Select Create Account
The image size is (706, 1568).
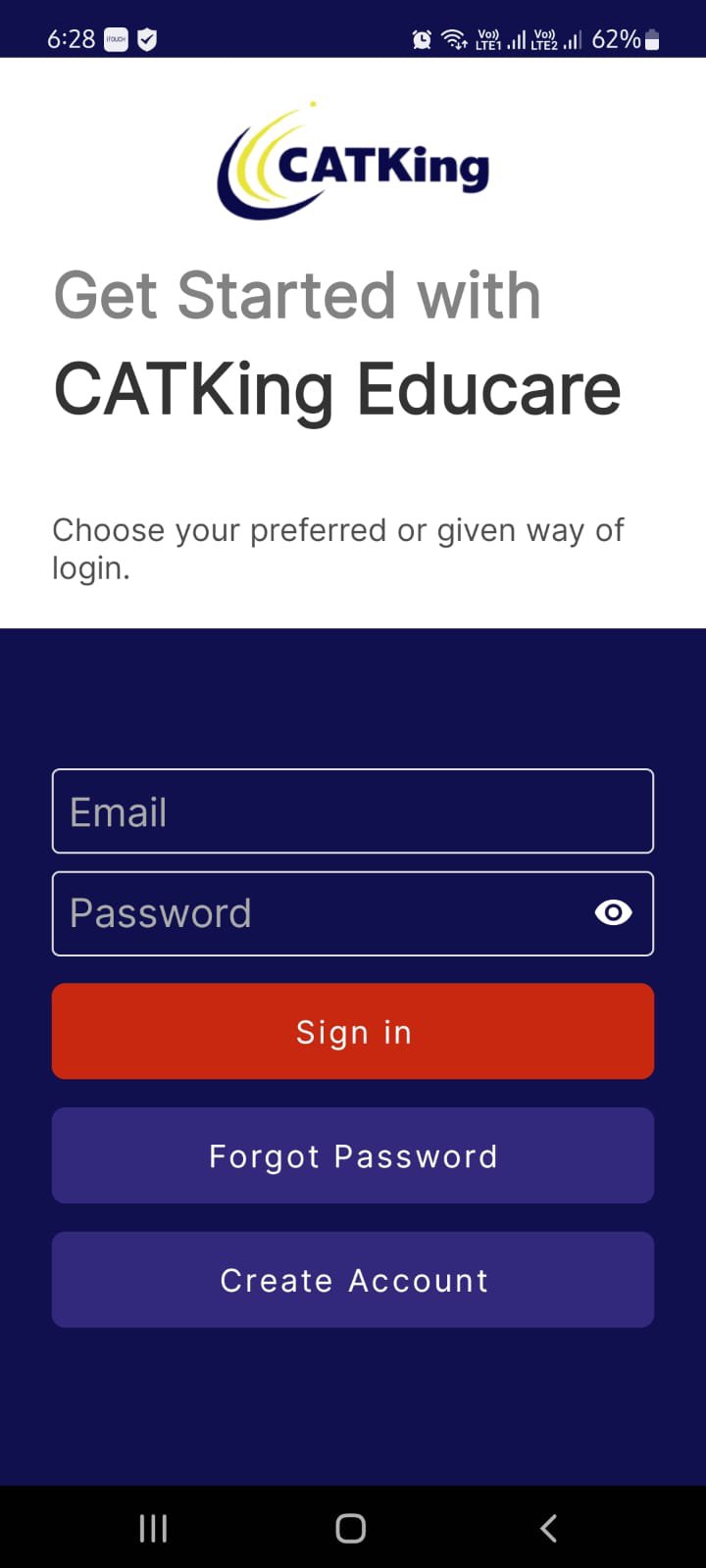point(353,1280)
